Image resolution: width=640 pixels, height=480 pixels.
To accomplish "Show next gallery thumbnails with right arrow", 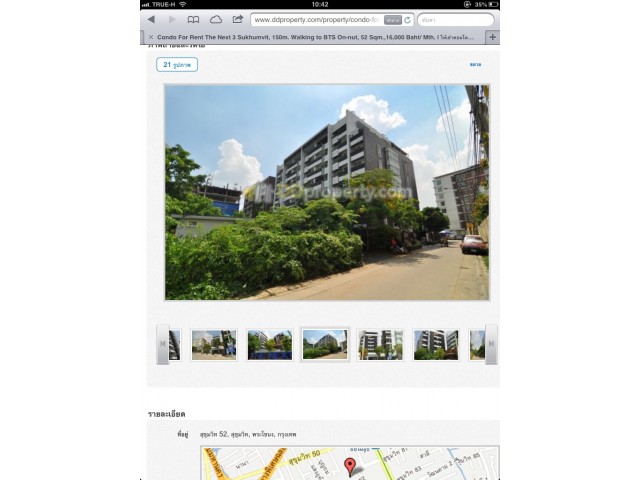I will tap(491, 344).
